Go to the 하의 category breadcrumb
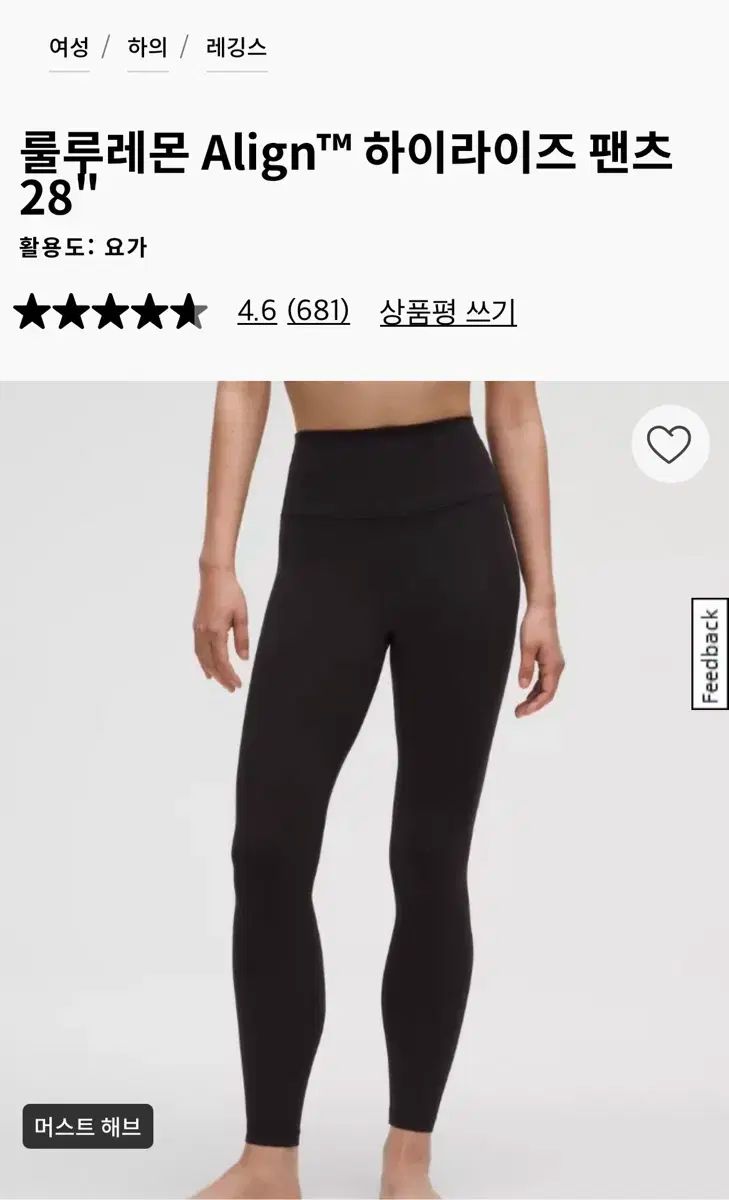 point(147,47)
